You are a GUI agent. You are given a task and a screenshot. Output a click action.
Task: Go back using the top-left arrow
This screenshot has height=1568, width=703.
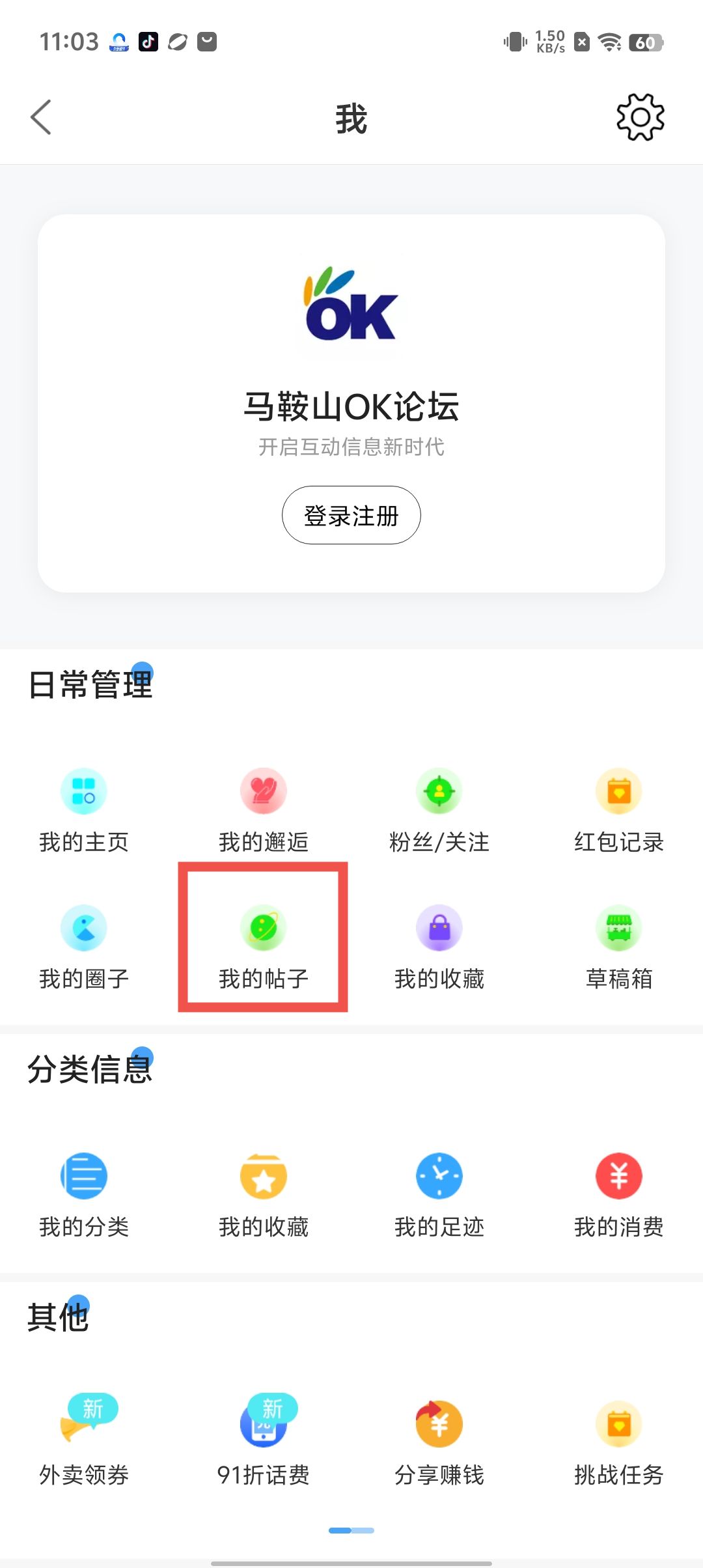[x=41, y=117]
